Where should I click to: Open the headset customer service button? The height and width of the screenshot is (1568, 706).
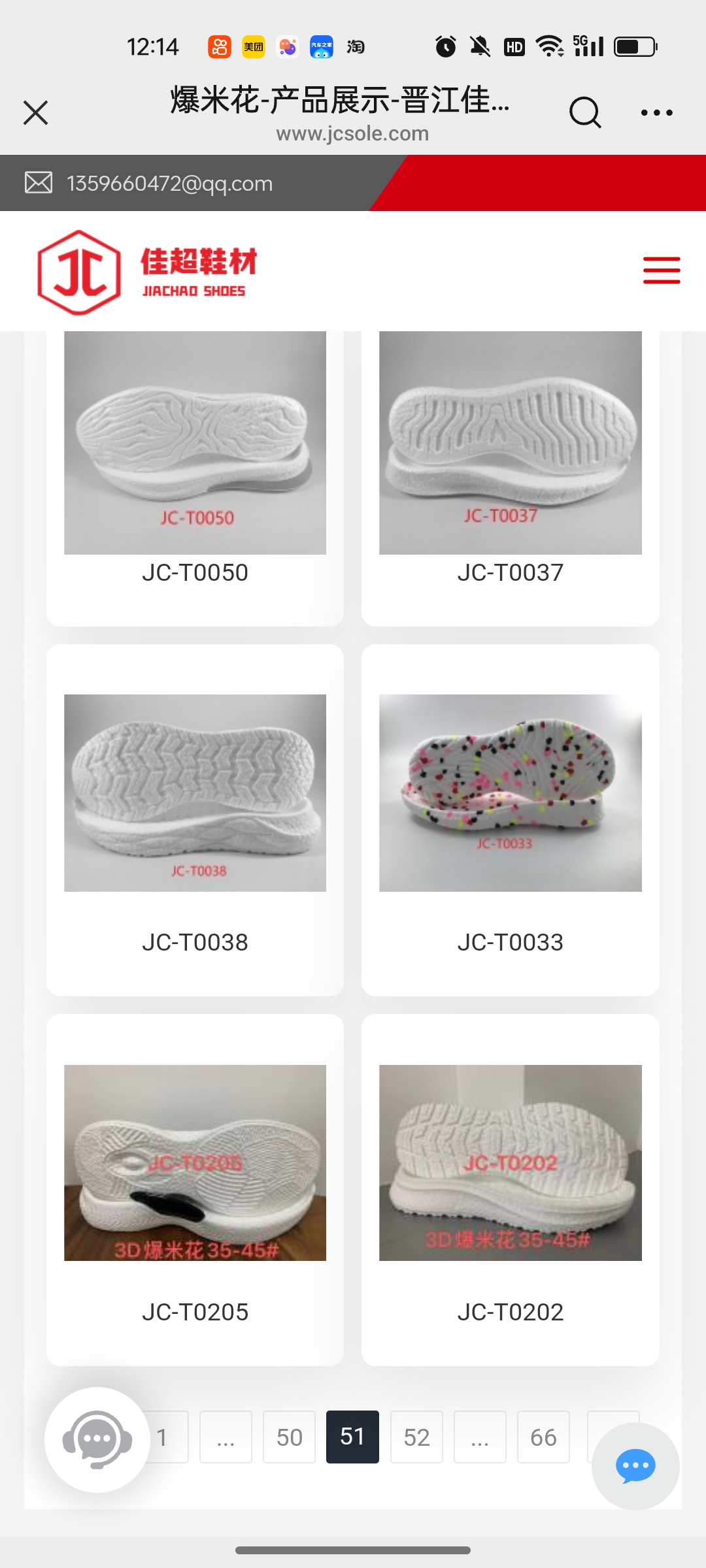[x=97, y=1439]
